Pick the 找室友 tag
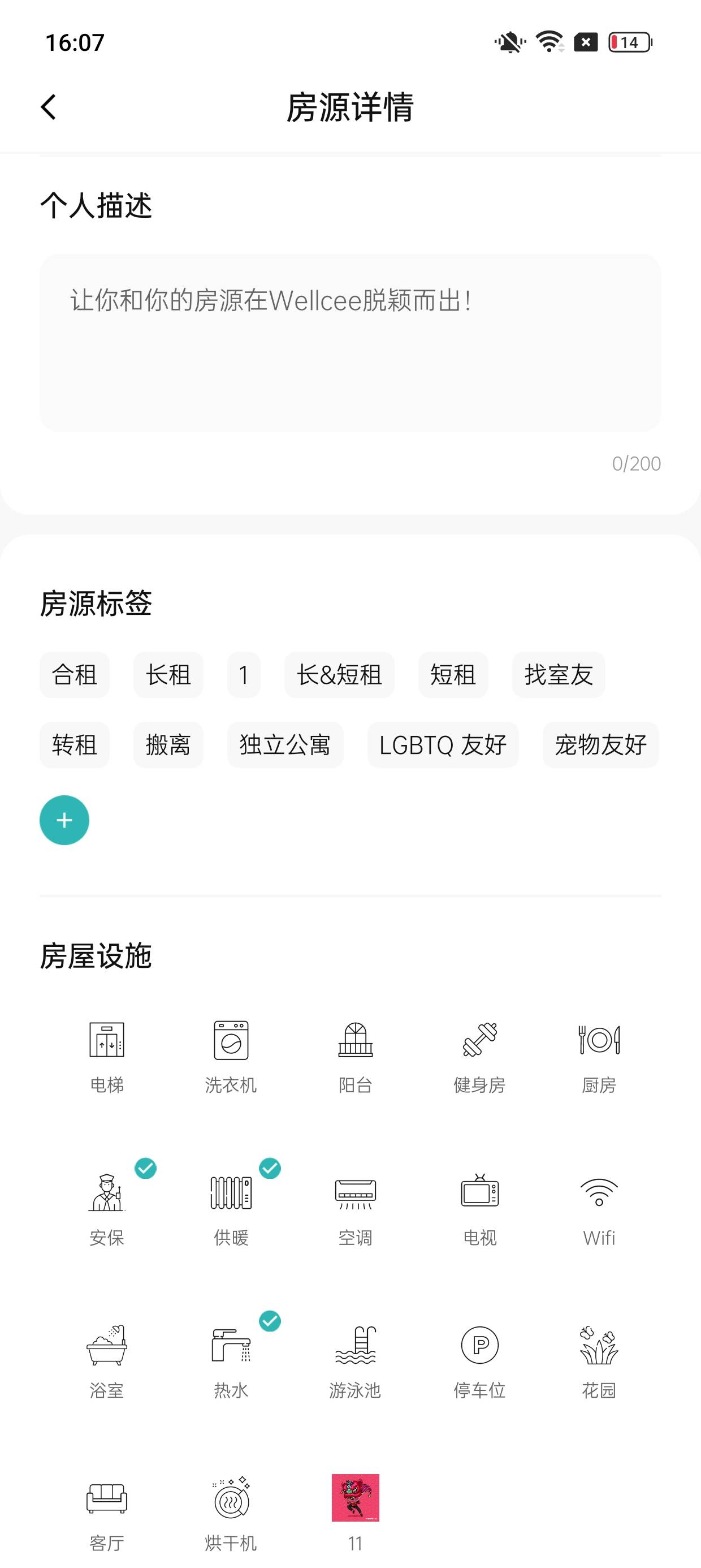This screenshot has height=1568, width=701. tap(558, 674)
